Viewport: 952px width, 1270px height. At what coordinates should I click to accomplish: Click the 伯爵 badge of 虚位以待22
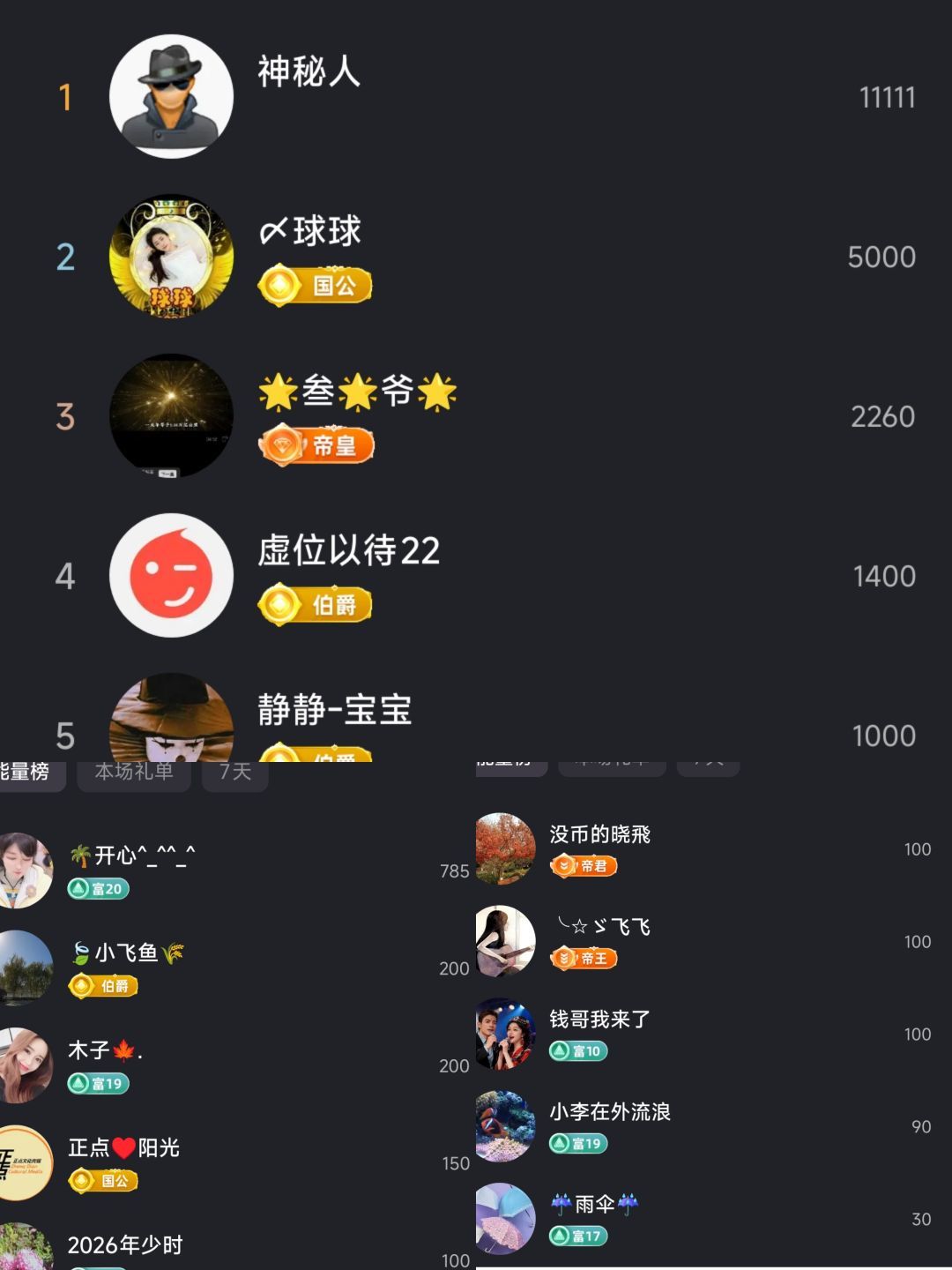pos(314,604)
